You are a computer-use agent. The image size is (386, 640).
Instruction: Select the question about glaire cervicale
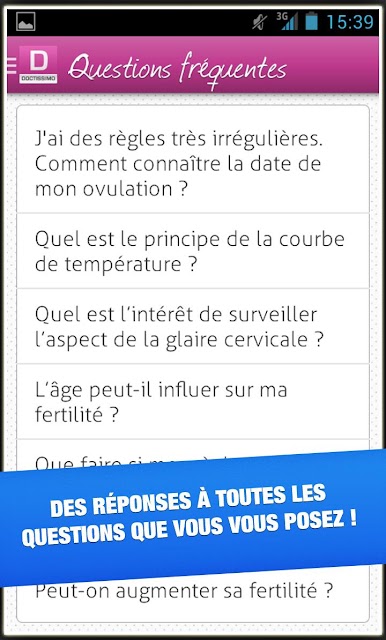pyautogui.click(x=193, y=326)
